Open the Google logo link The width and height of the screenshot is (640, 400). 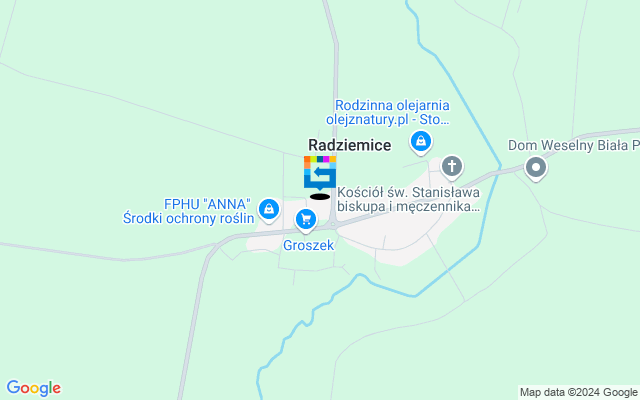(33, 388)
